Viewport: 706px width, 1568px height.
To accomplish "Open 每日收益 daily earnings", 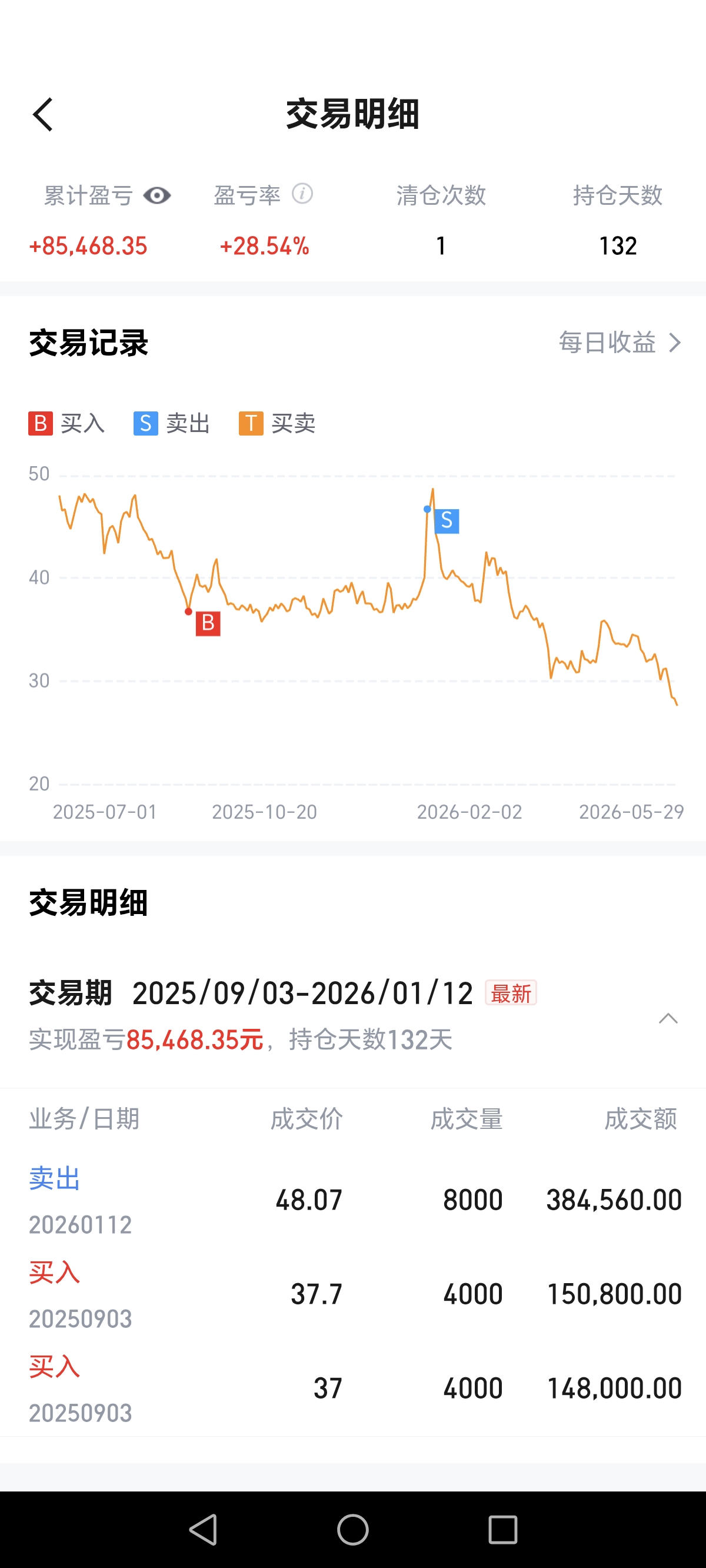I will (x=620, y=343).
